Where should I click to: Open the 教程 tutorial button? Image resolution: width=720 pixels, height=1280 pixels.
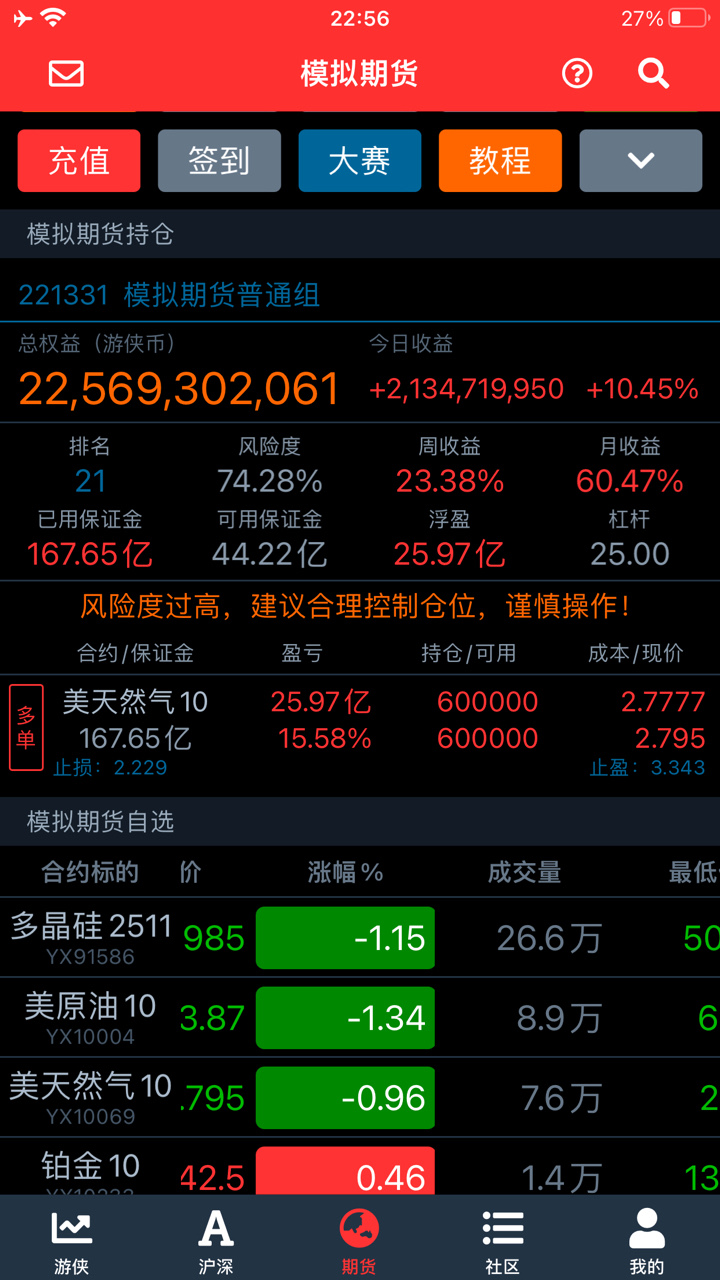[500, 160]
